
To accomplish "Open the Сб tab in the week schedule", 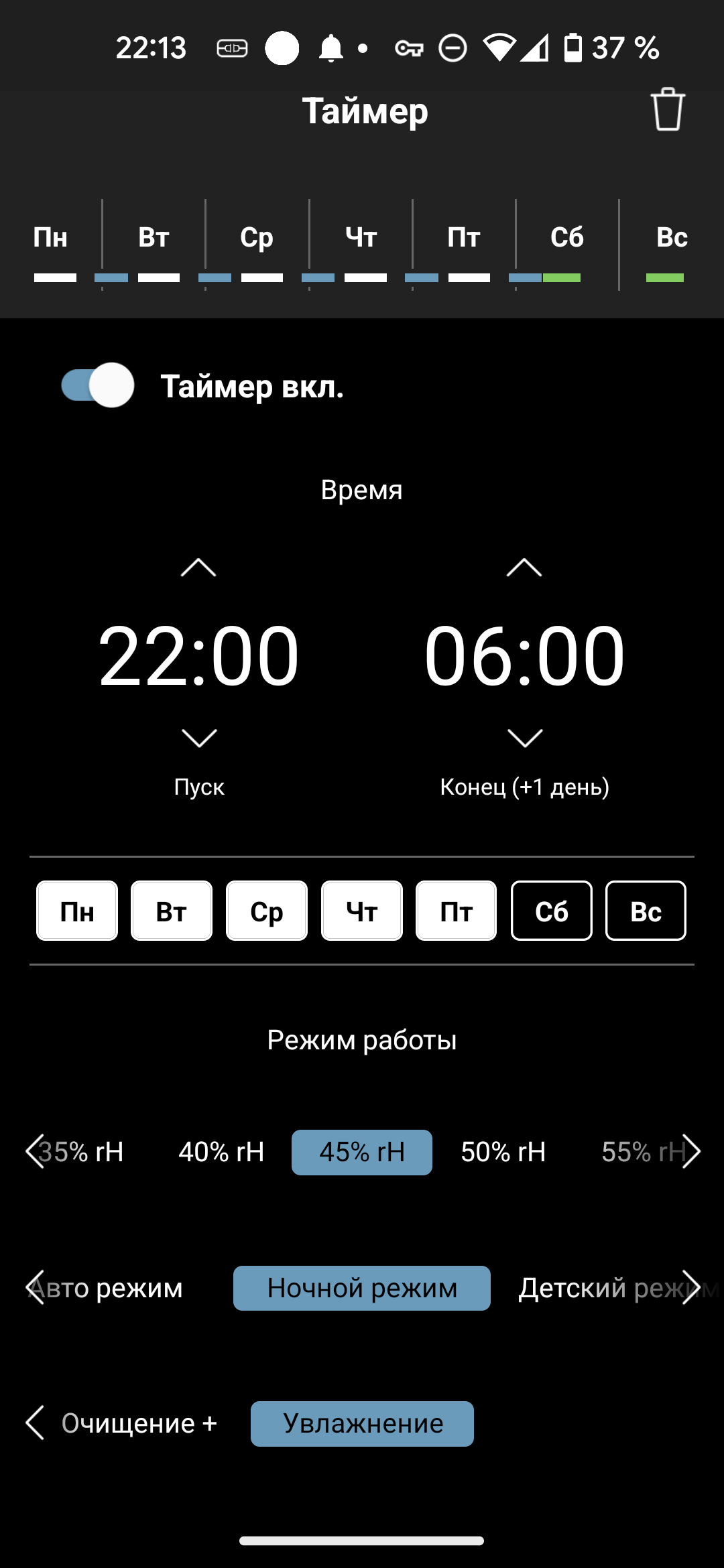I will pyautogui.click(x=566, y=239).
